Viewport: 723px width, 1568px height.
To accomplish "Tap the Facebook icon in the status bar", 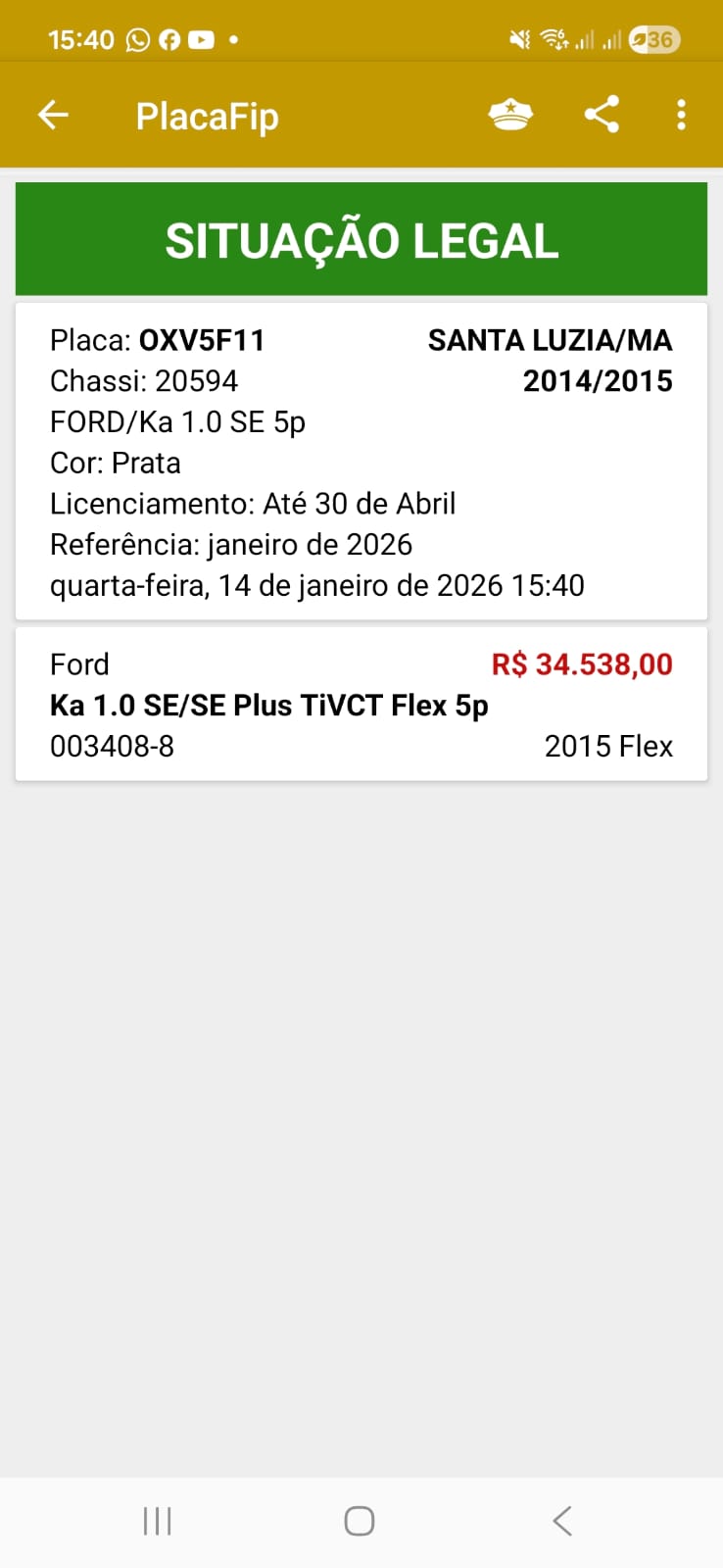I will coord(169,40).
